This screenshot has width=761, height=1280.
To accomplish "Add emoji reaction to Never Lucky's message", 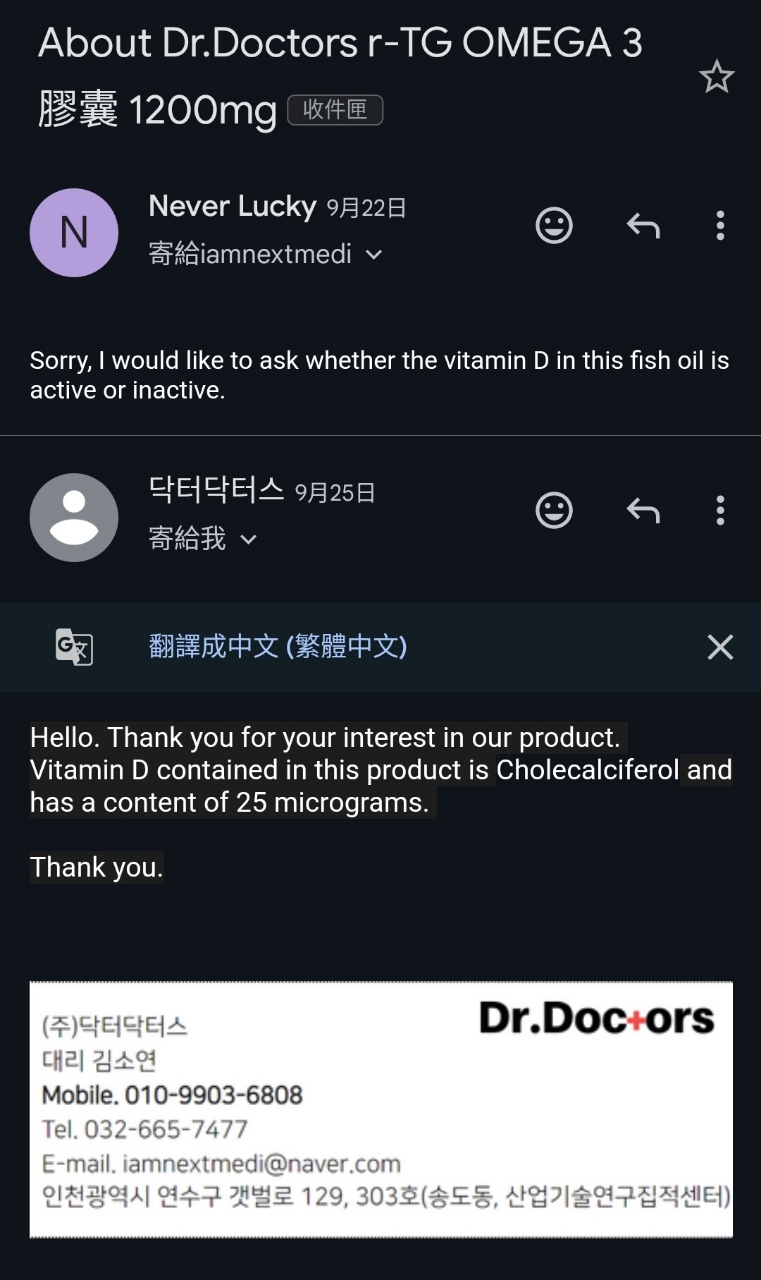I will (554, 225).
